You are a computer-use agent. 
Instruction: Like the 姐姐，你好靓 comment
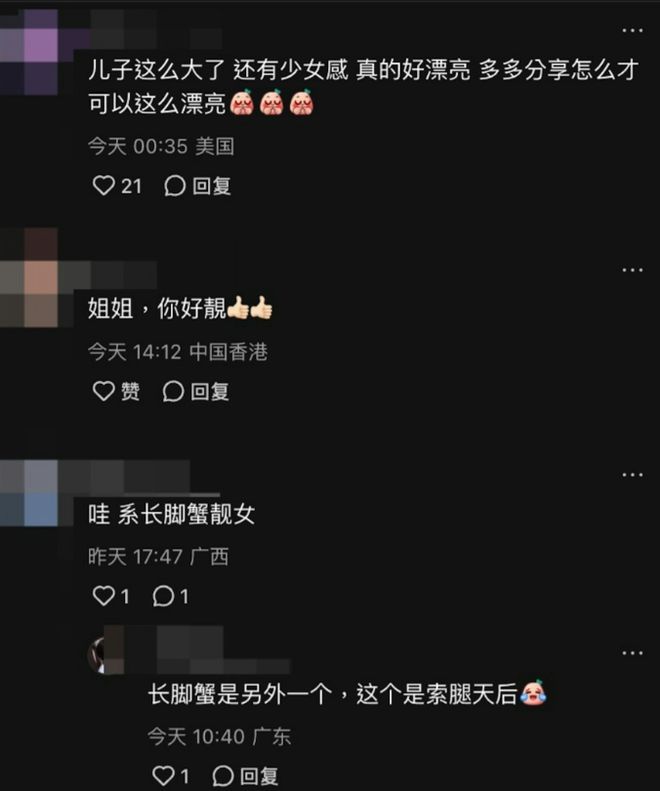[104, 392]
